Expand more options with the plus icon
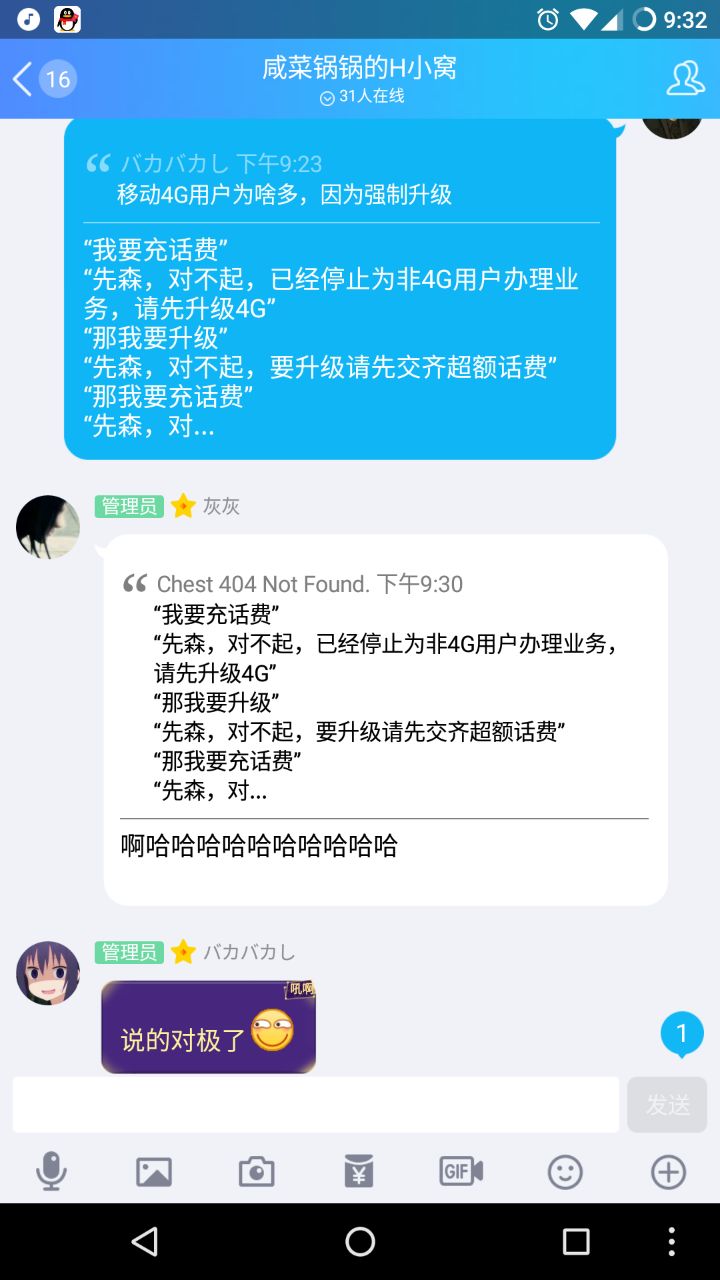Image resolution: width=720 pixels, height=1280 pixels. (x=668, y=1171)
